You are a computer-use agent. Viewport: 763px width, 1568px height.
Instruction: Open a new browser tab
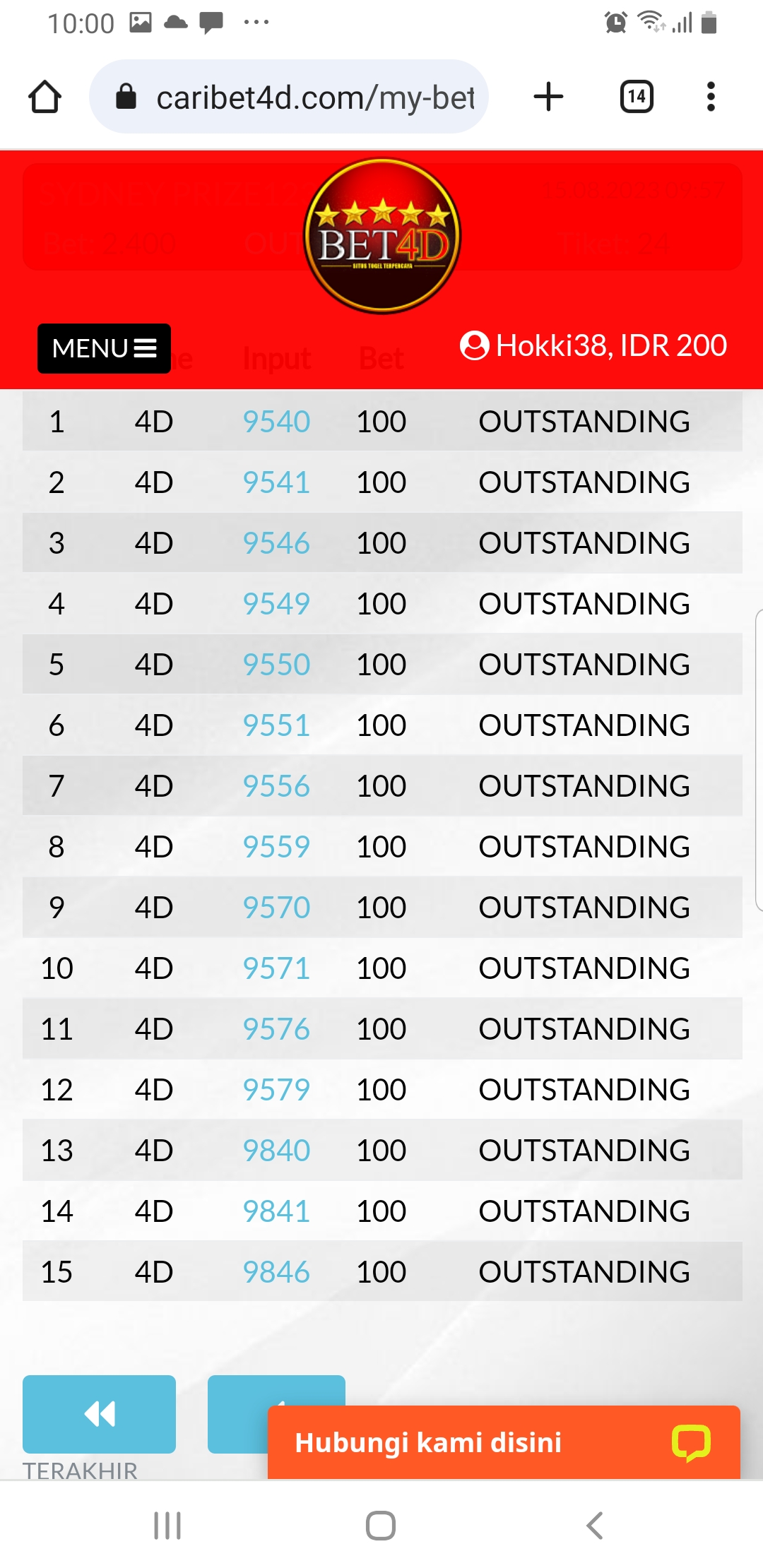click(x=548, y=97)
